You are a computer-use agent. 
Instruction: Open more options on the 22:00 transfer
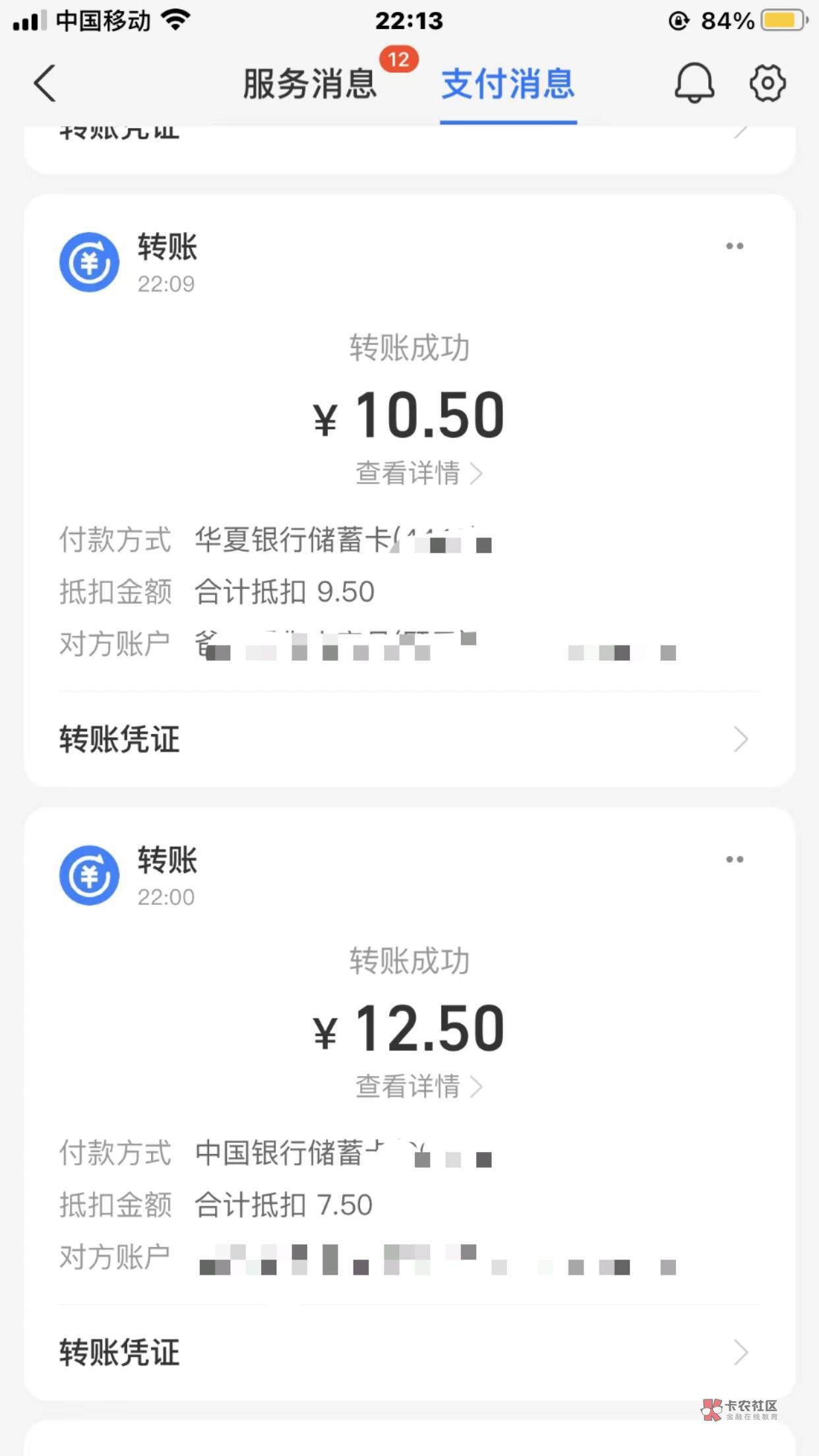(735, 860)
